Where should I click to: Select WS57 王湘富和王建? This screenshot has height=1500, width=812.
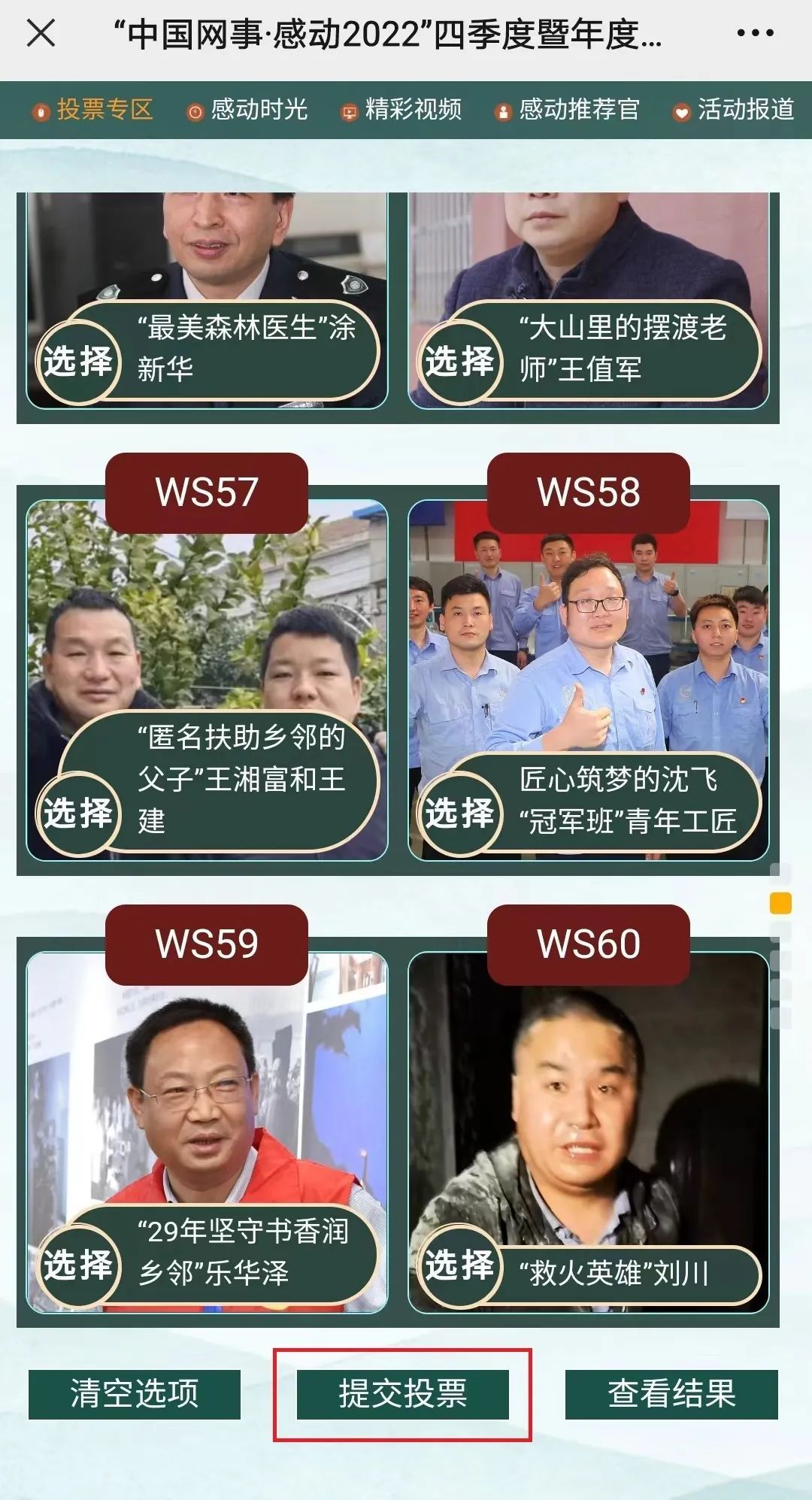tap(77, 814)
